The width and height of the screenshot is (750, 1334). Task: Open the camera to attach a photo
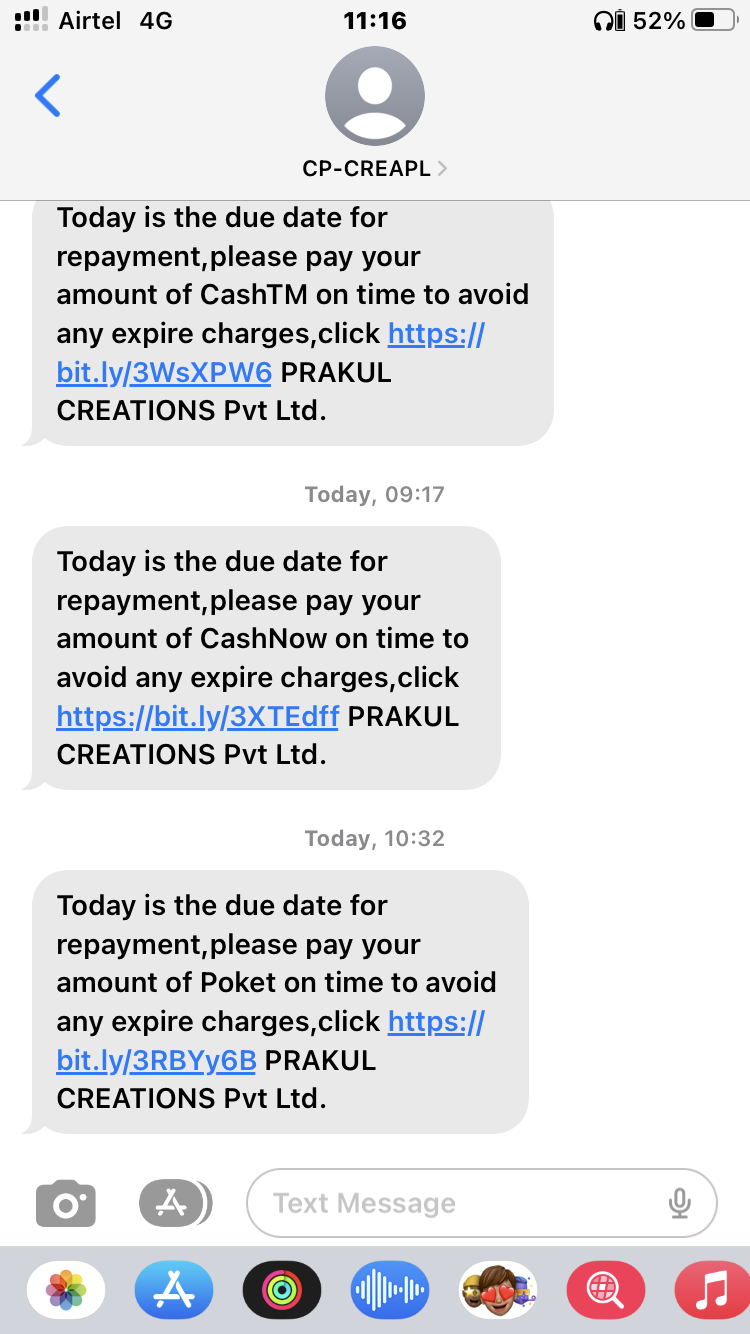(66, 1203)
